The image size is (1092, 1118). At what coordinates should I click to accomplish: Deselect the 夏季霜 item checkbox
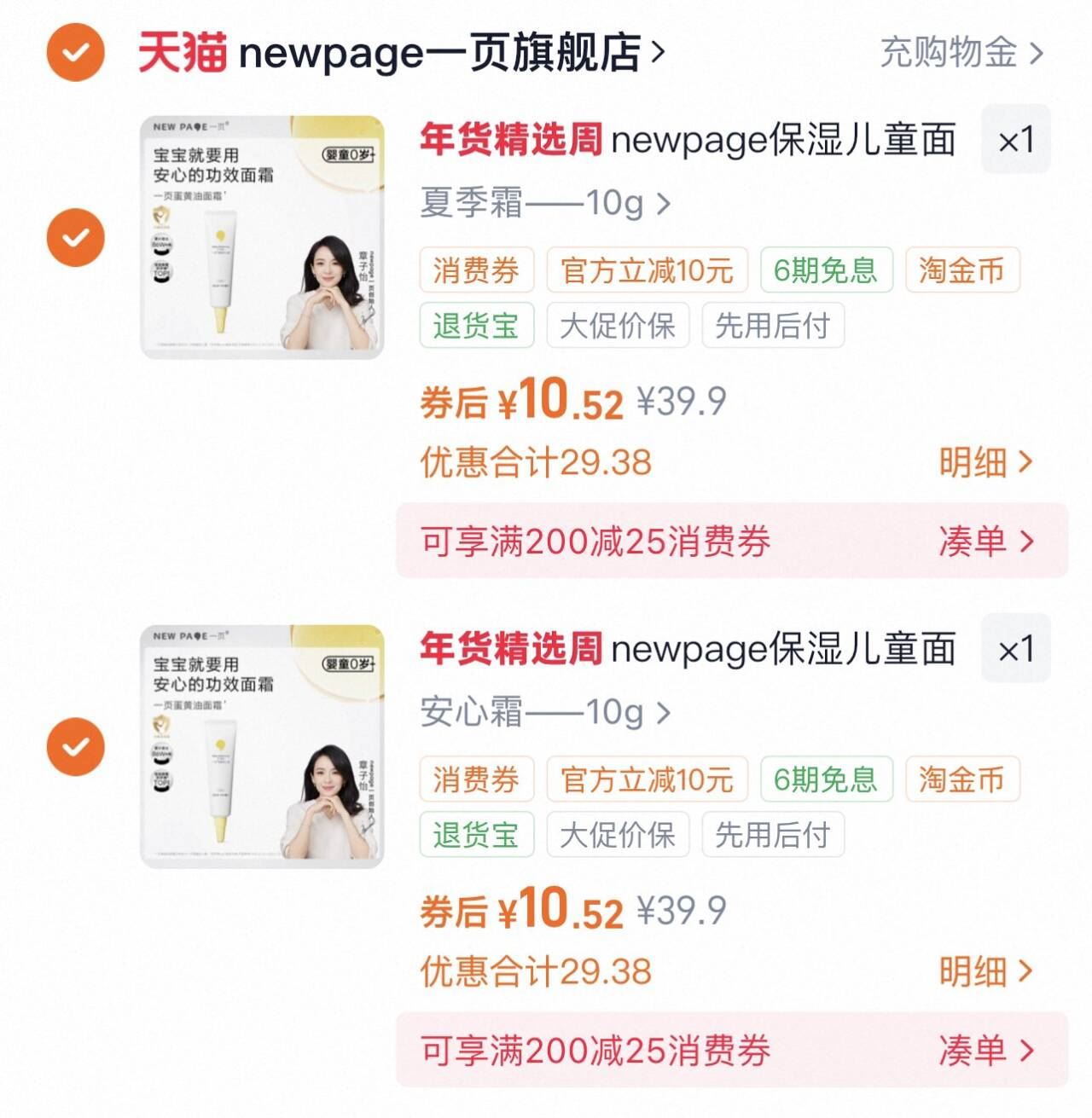tap(76, 237)
